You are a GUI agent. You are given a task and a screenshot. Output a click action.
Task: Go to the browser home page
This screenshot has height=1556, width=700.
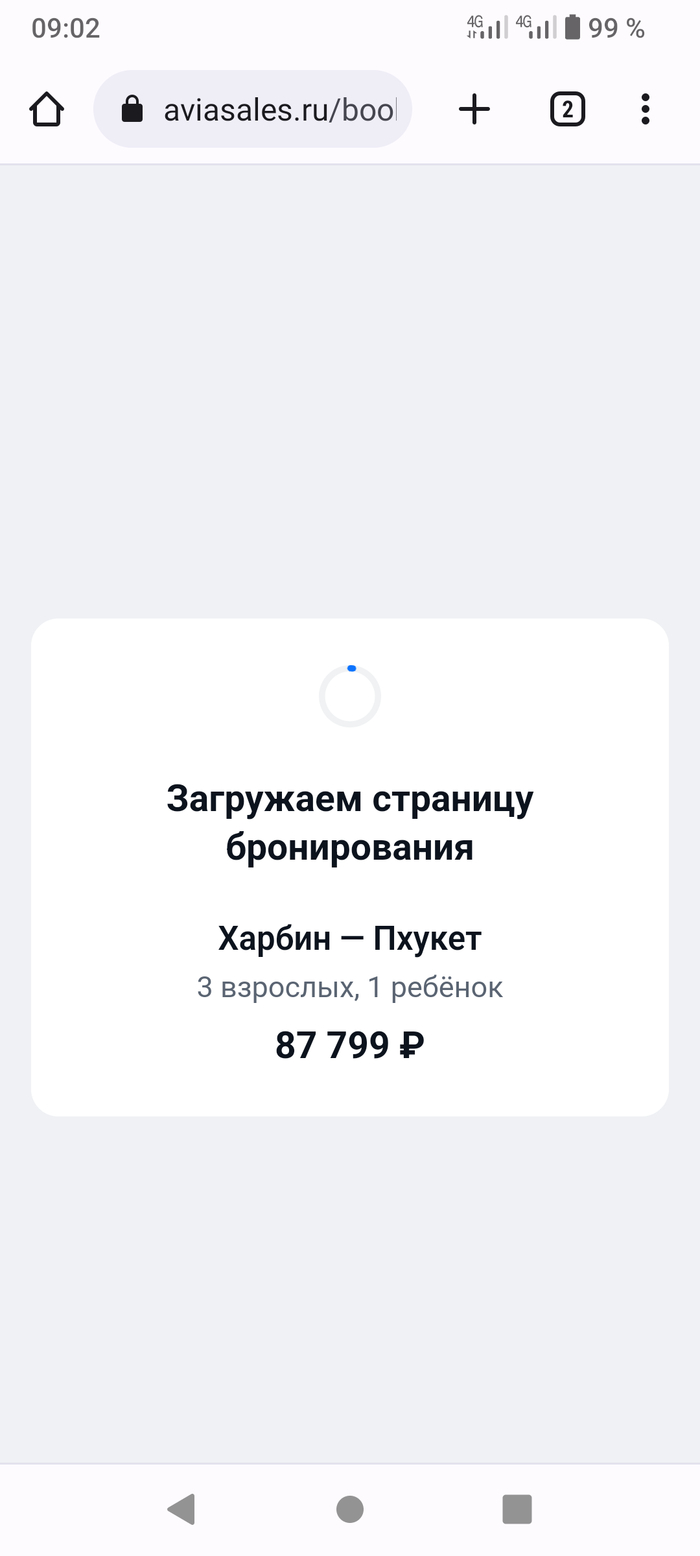coord(46,109)
